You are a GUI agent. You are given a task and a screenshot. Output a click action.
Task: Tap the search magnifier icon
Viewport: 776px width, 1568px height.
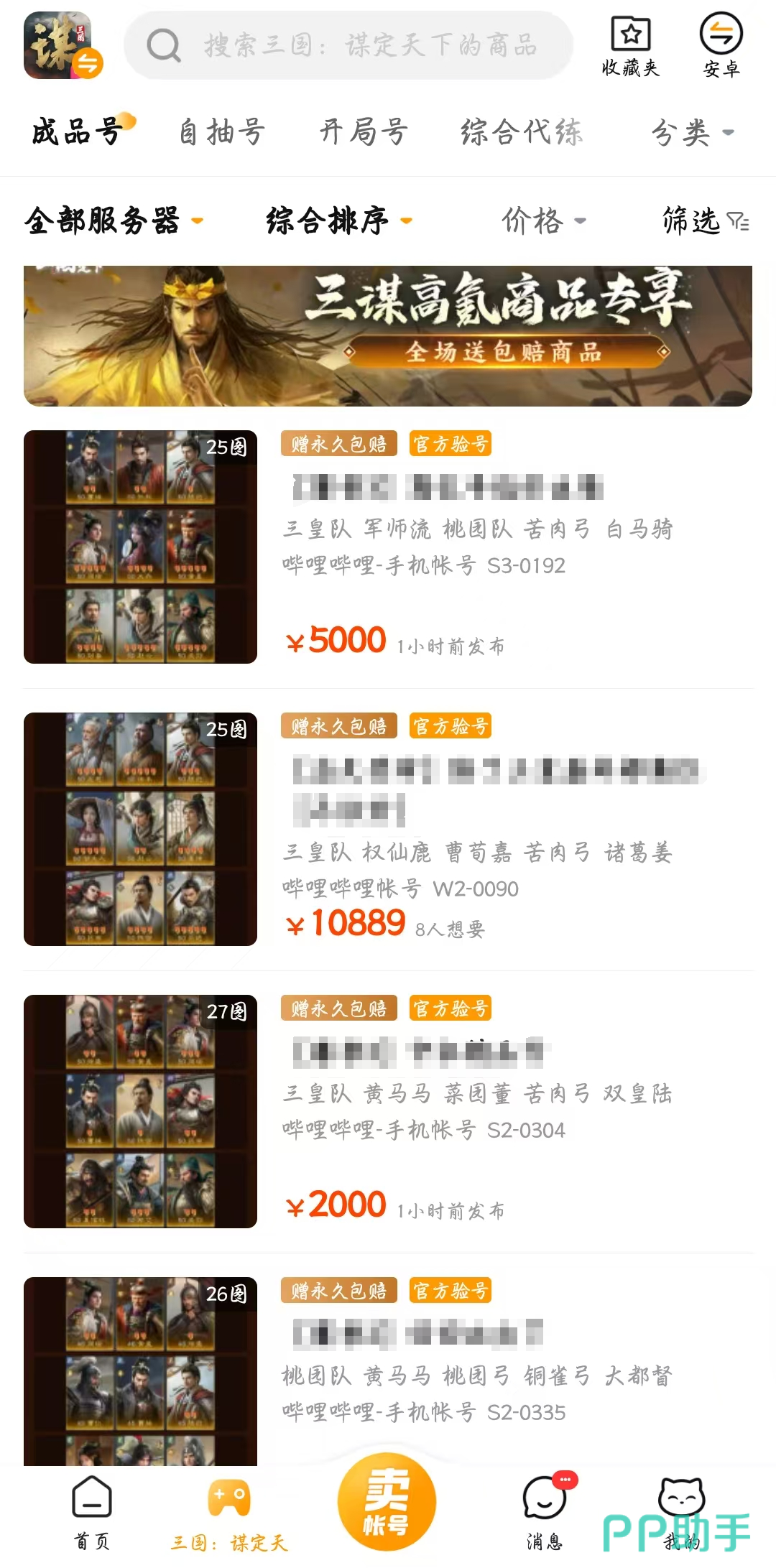pos(165,45)
